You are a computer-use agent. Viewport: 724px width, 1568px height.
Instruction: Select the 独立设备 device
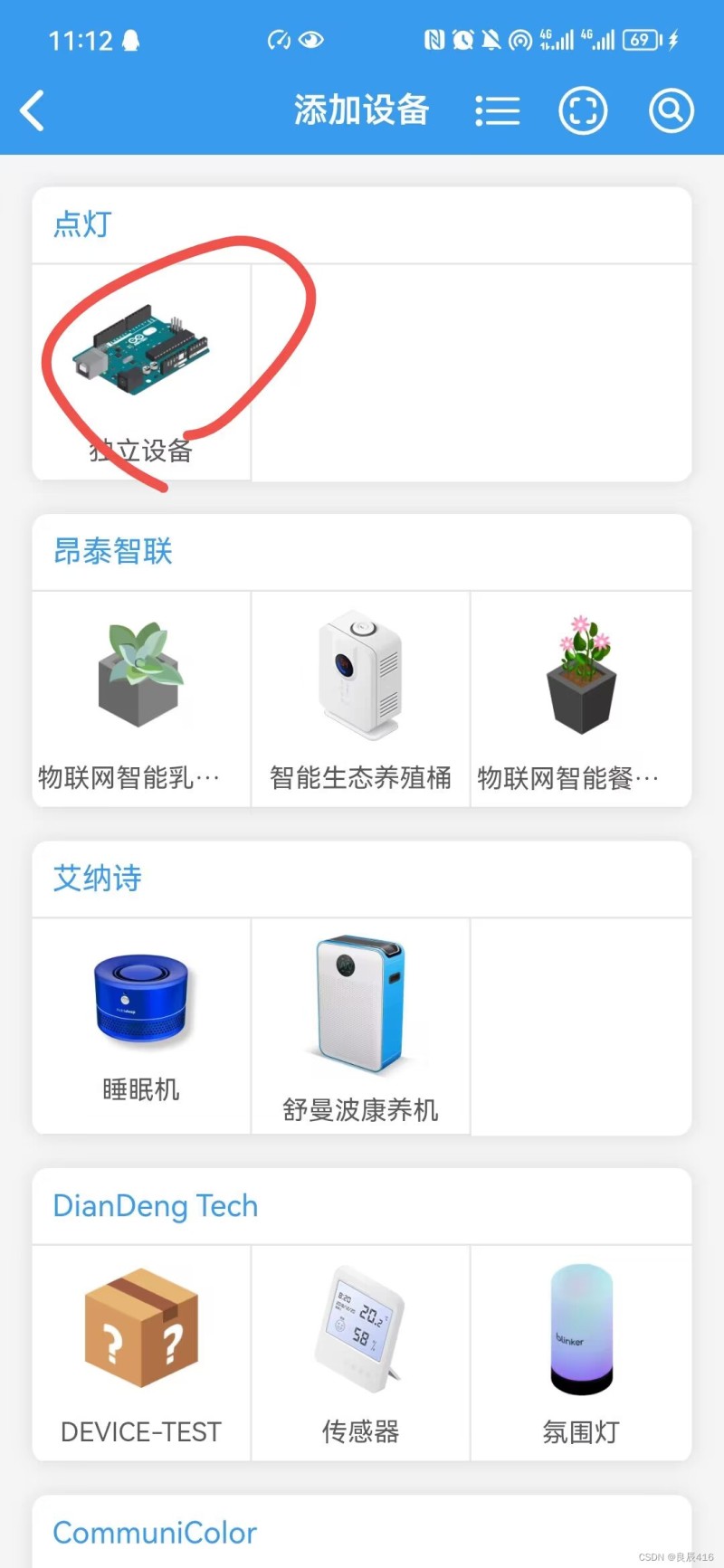[x=141, y=373]
